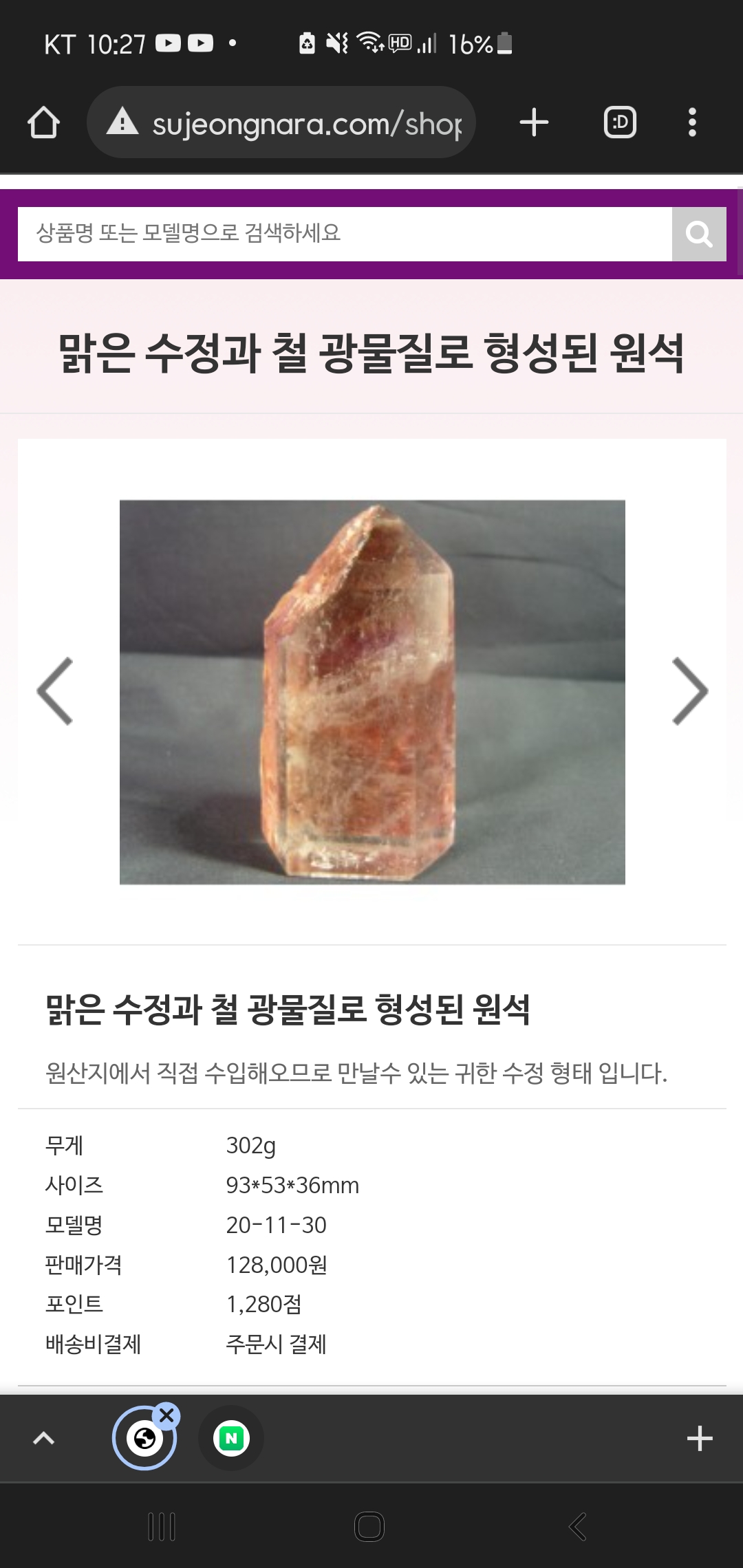Show the next product image
The width and height of the screenshot is (743, 1568).
tap(689, 691)
